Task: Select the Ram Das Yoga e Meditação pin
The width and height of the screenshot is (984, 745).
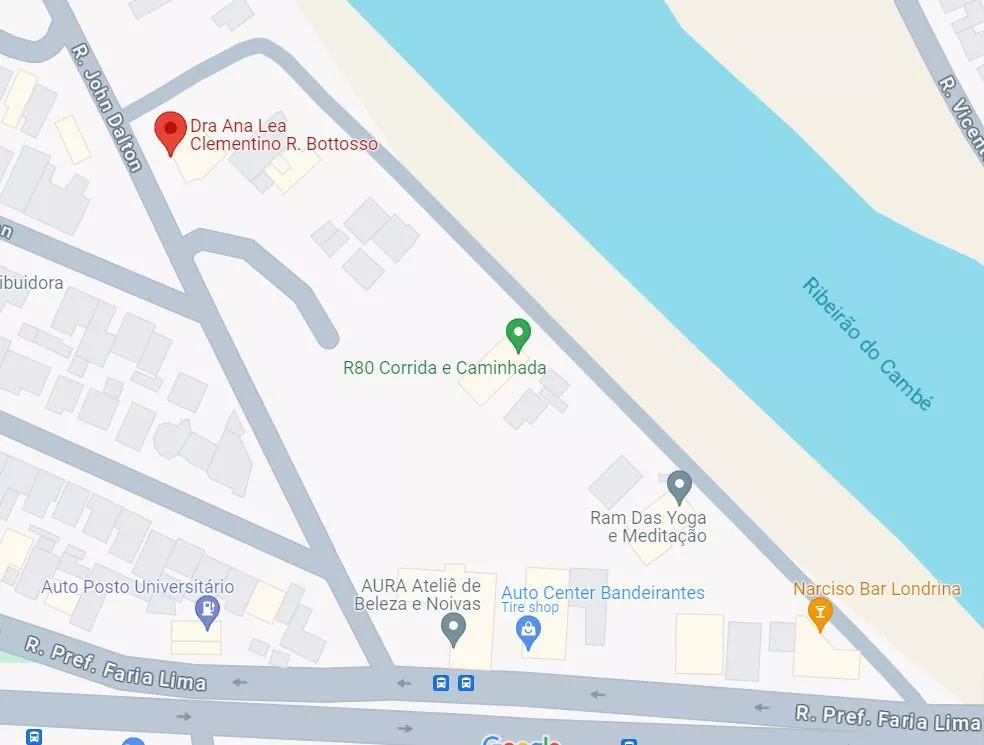Action: coord(679,487)
